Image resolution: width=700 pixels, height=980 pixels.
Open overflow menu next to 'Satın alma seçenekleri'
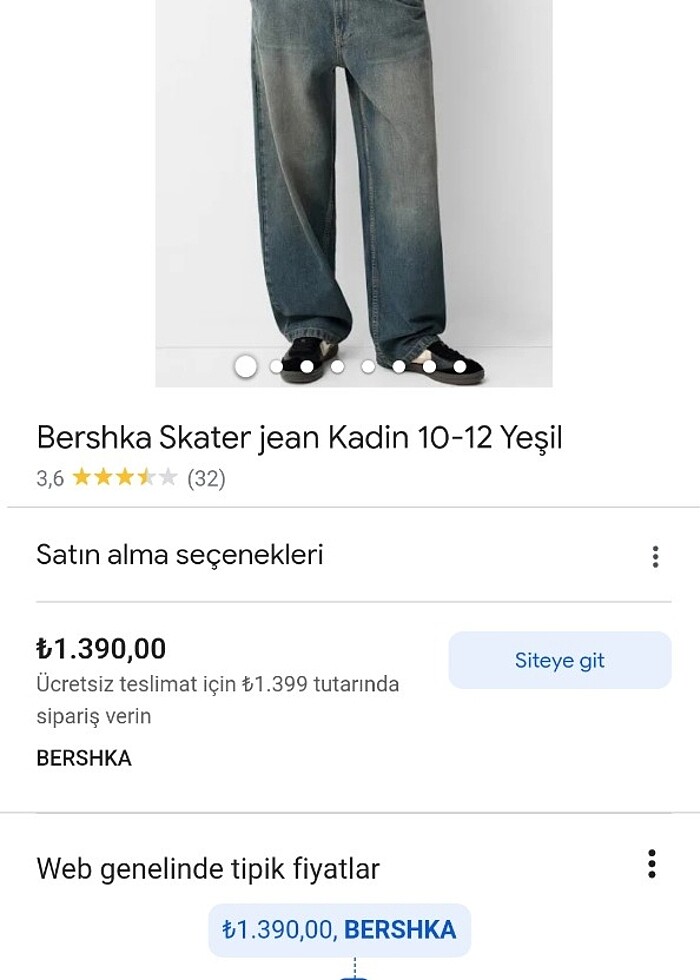[655, 556]
